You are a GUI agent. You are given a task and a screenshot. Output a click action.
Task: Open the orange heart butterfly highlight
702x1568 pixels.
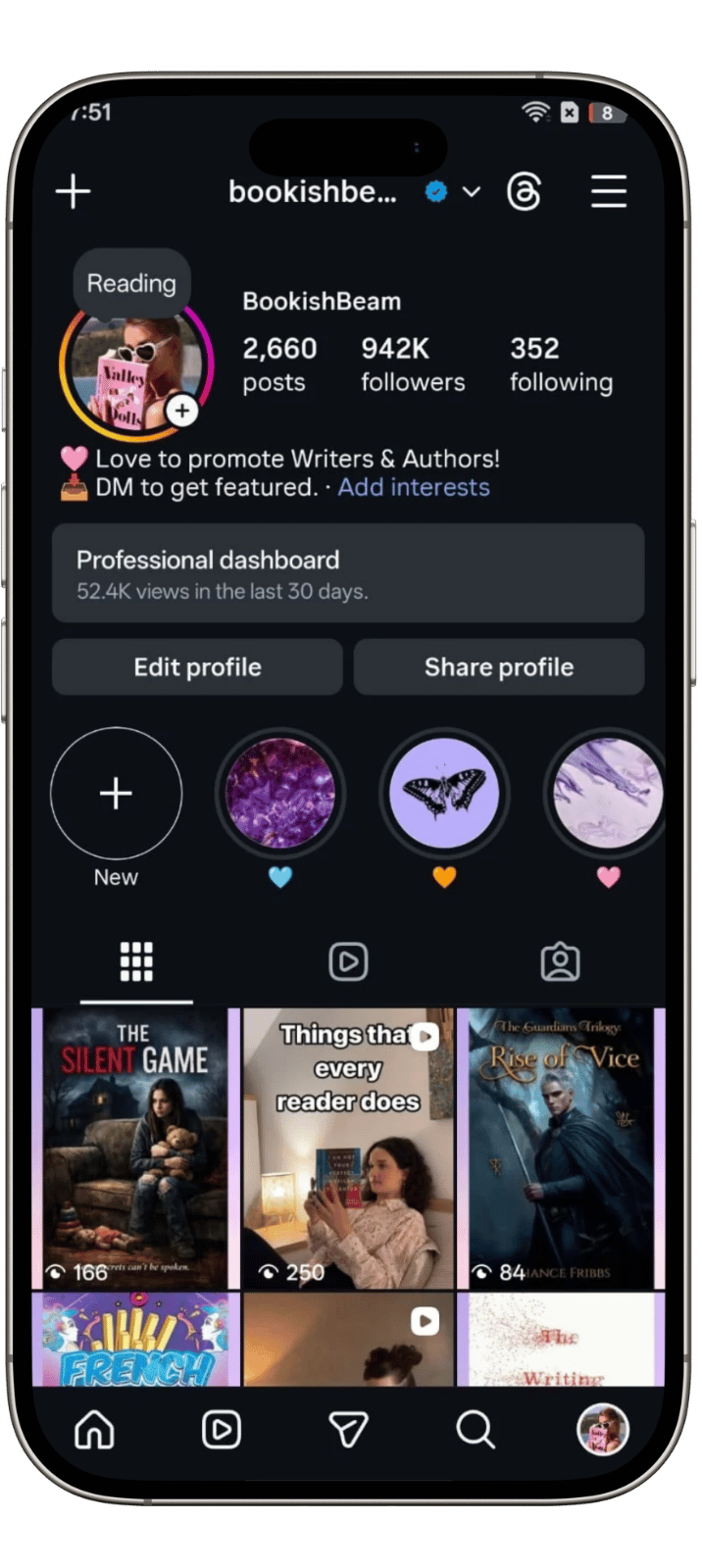point(444,794)
